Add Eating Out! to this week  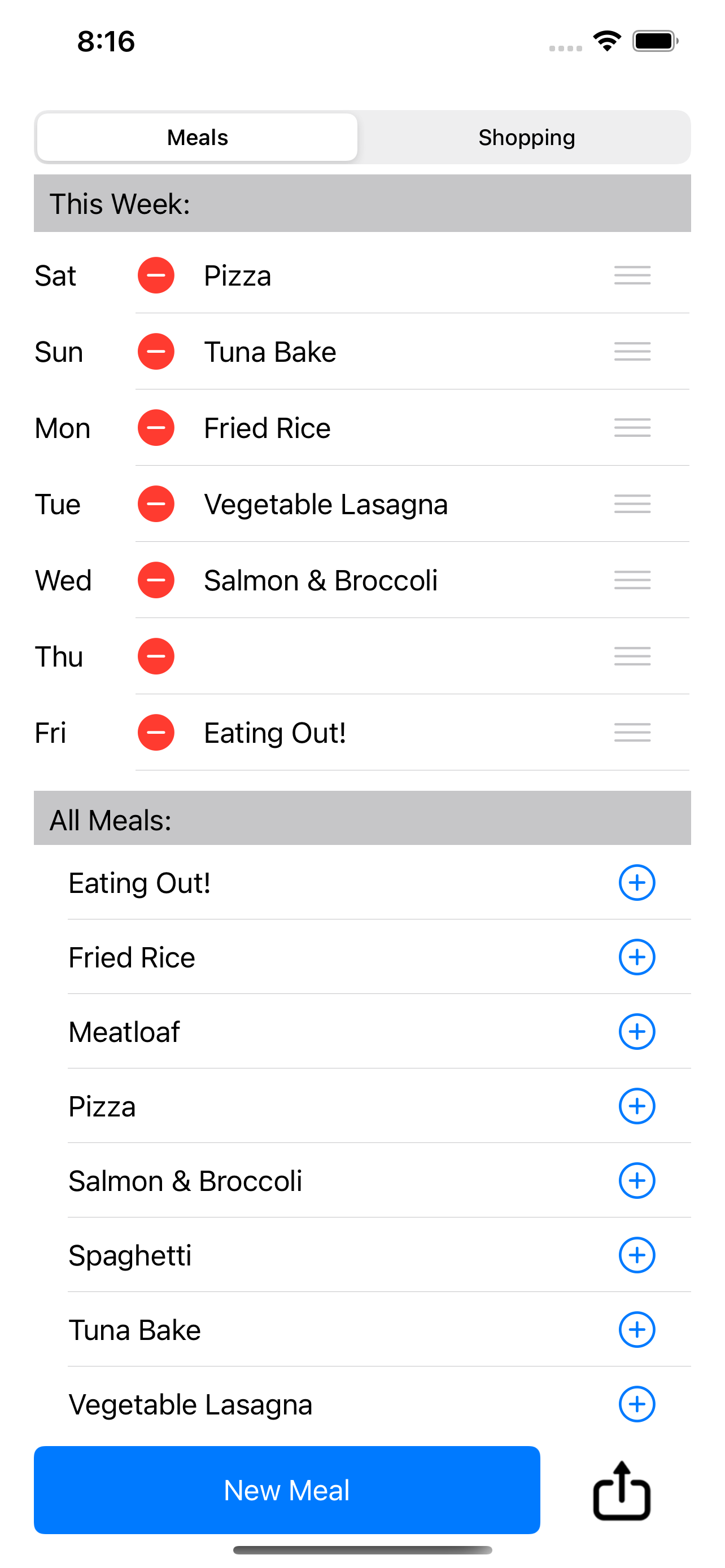(637, 883)
